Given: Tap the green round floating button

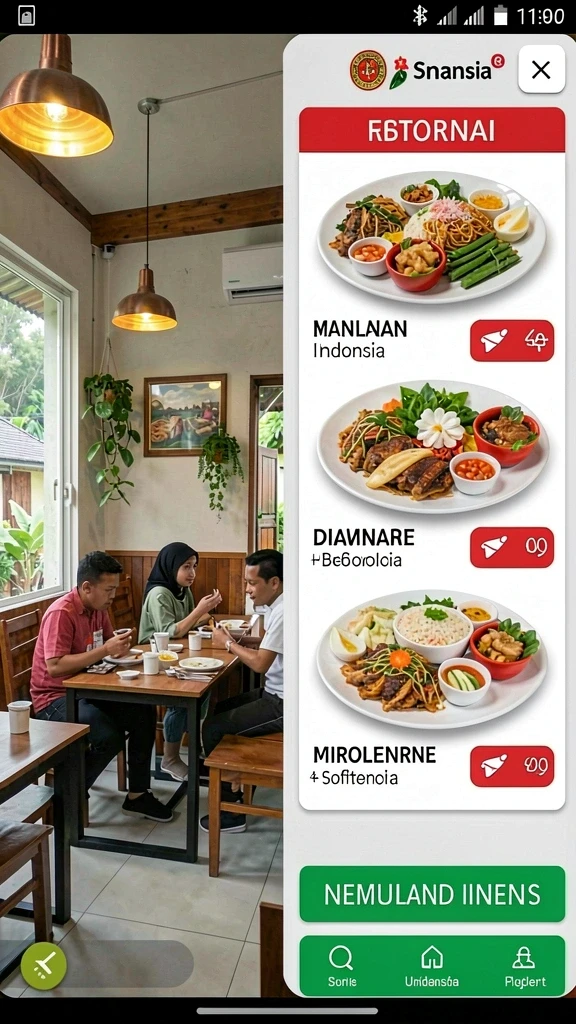Looking at the screenshot, I should pyautogui.click(x=44, y=966).
